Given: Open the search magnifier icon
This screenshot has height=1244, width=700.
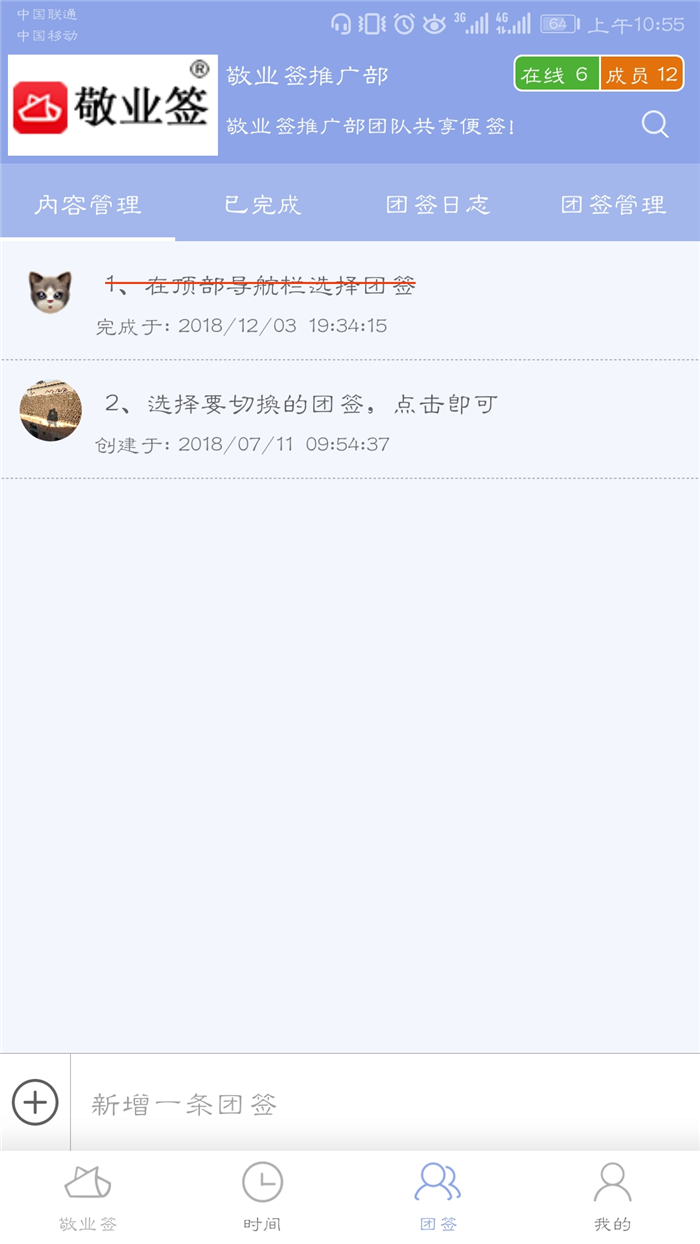Looking at the screenshot, I should pyautogui.click(x=655, y=125).
